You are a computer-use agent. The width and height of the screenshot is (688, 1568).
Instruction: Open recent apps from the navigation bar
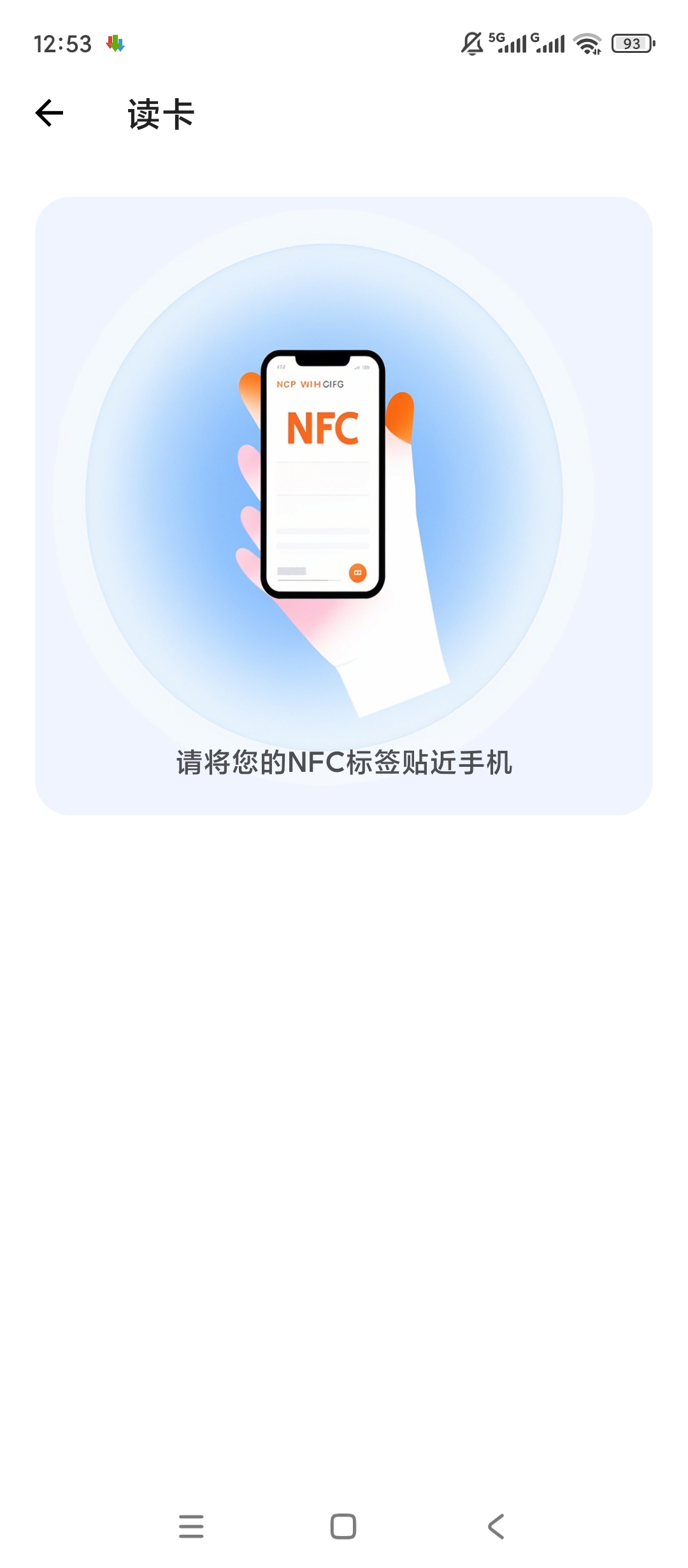coord(191,1527)
